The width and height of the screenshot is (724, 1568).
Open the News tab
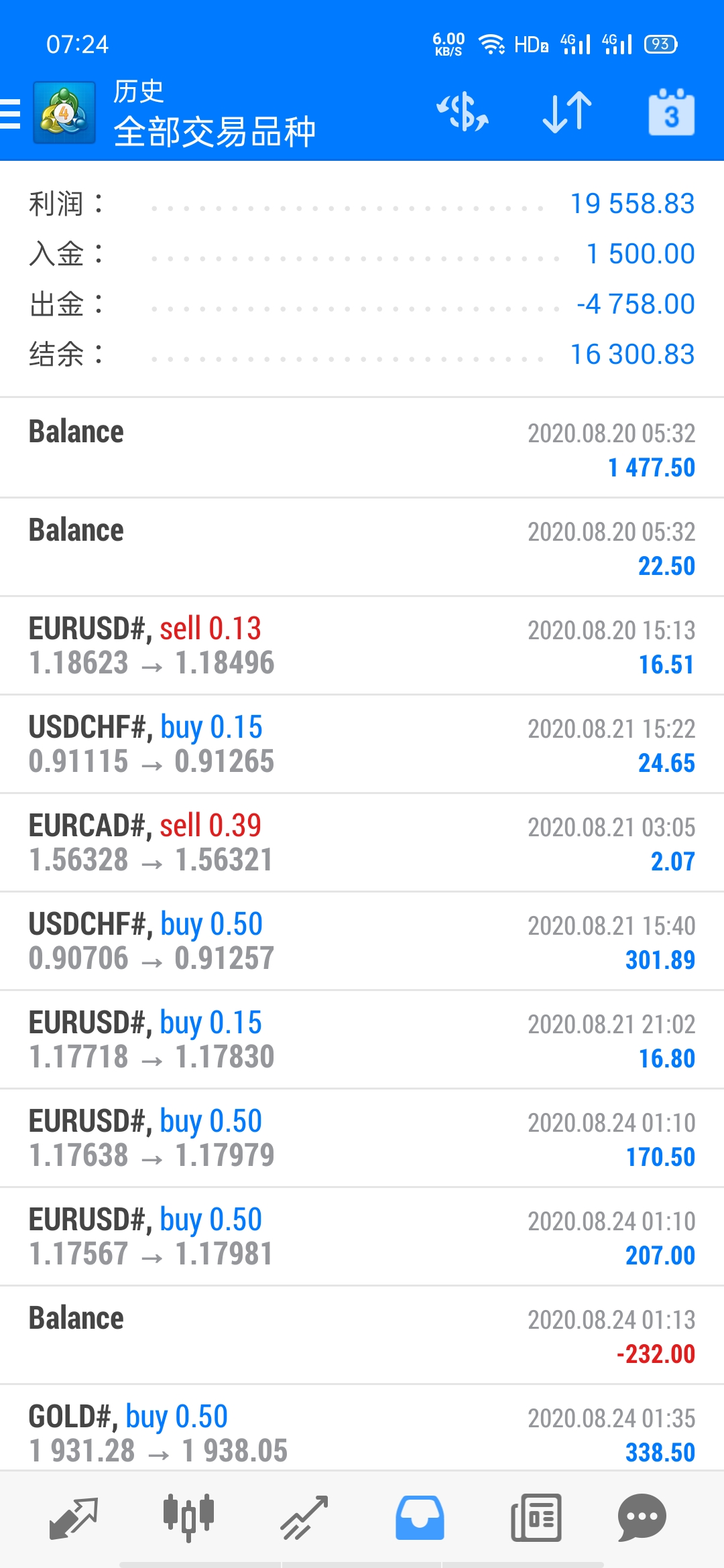(x=536, y=1518)
